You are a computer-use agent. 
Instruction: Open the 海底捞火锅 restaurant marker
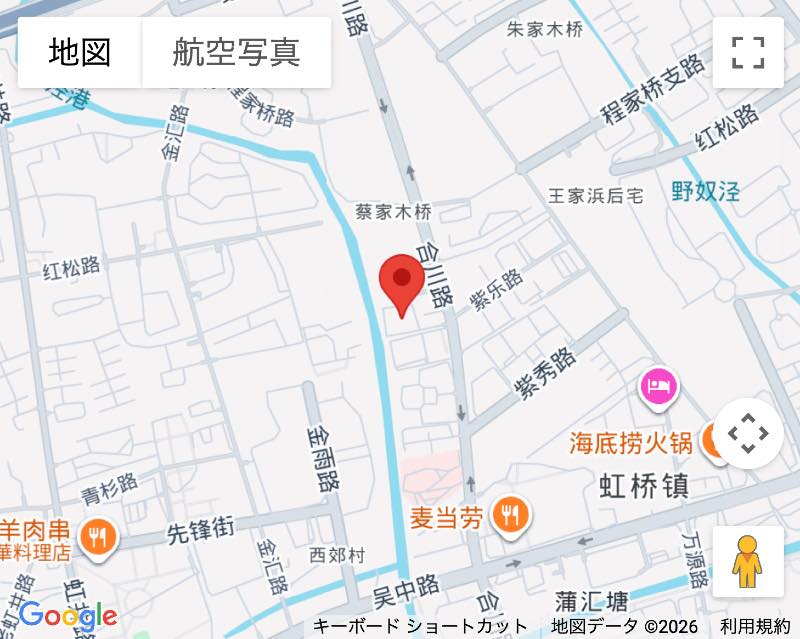coord(714,441)
